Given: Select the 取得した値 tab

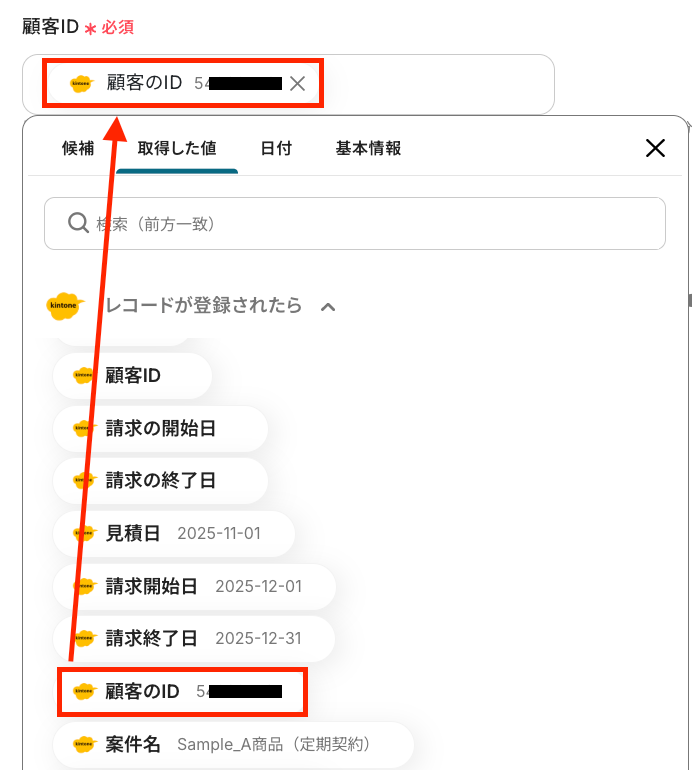Looking at the screenshot, I should pos(177,148).
